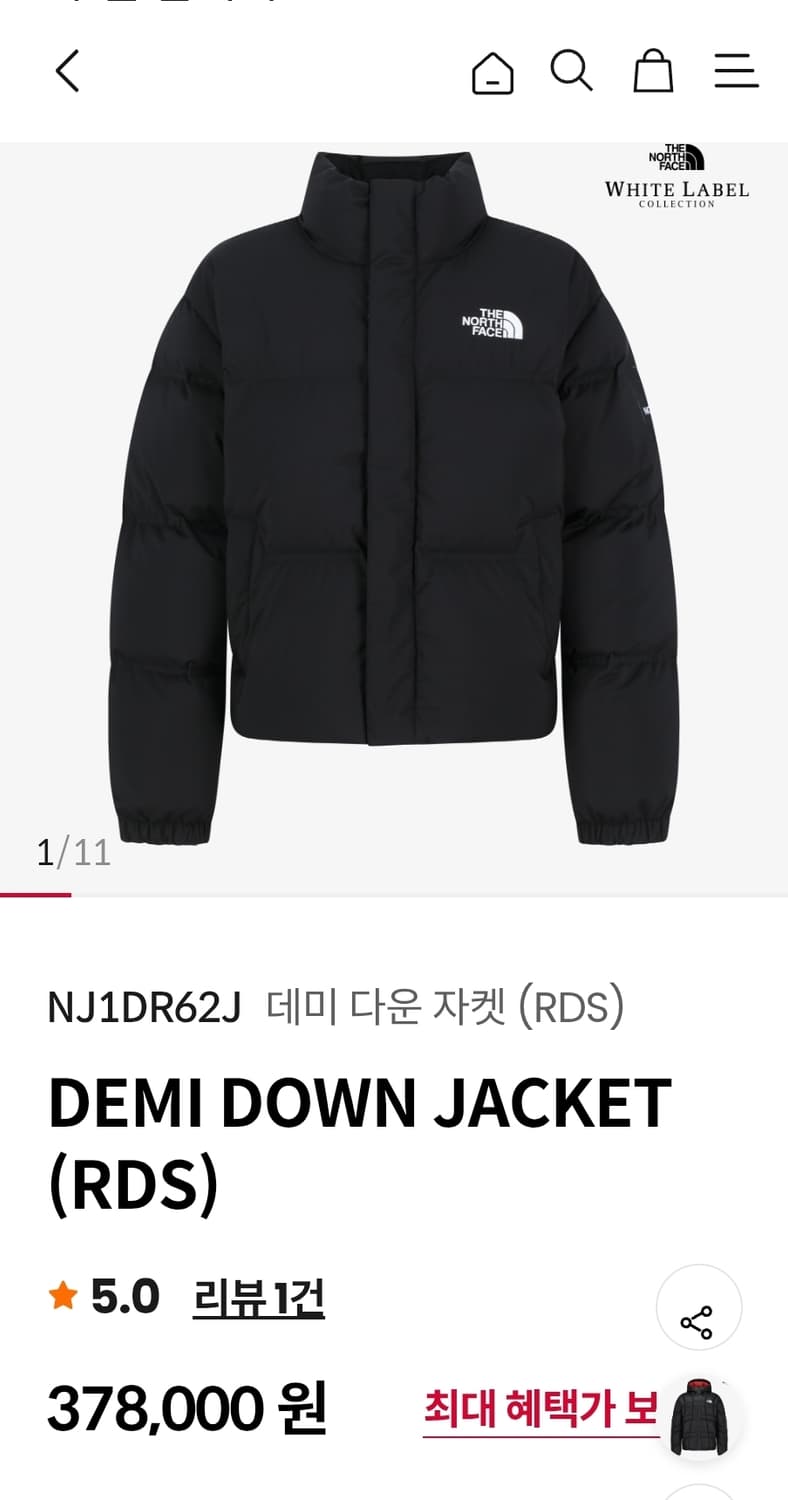
Task: Open the hamburger menu icon
Action: (734, 71)
